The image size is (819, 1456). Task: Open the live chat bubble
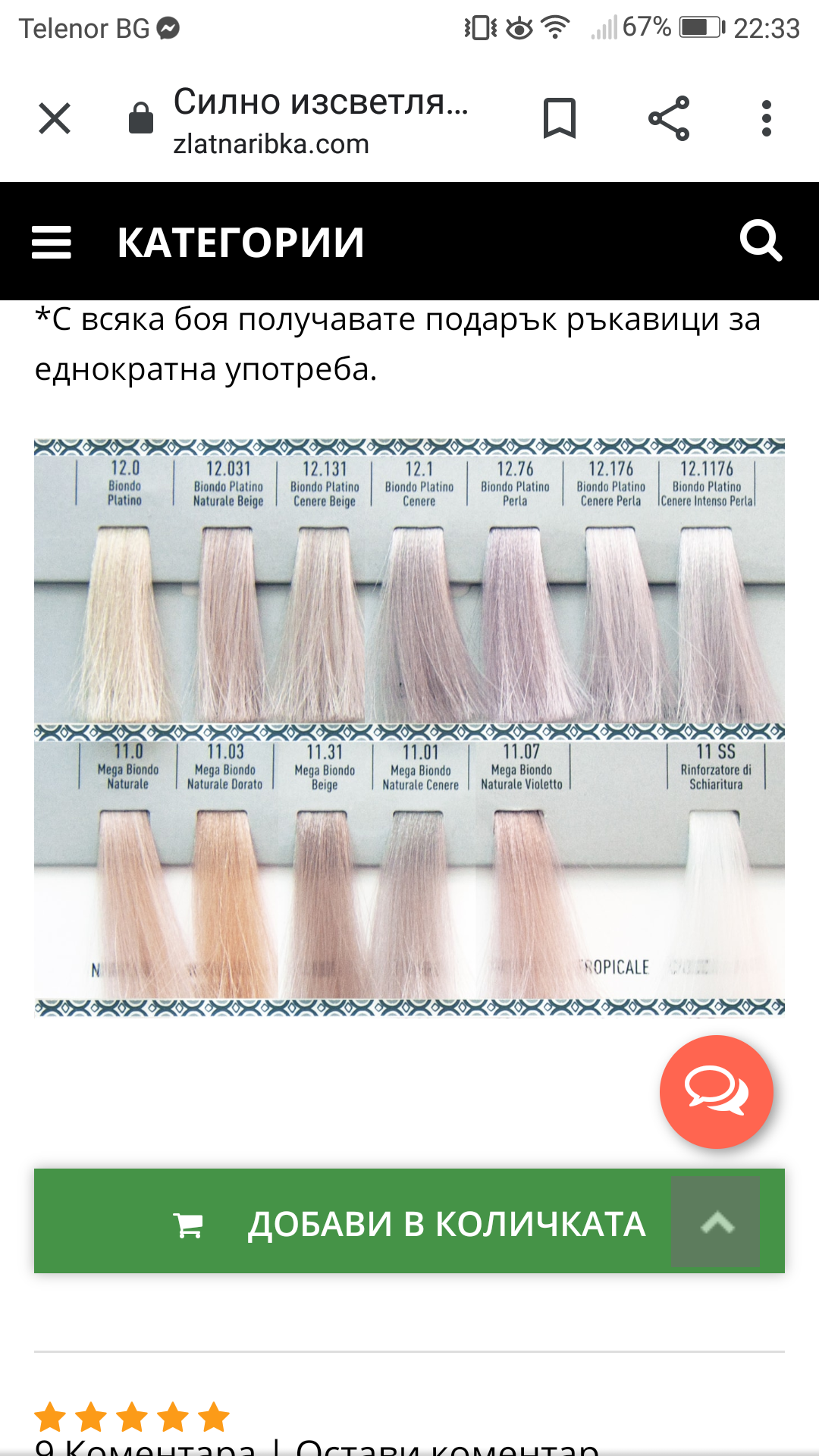[716, 1092]
